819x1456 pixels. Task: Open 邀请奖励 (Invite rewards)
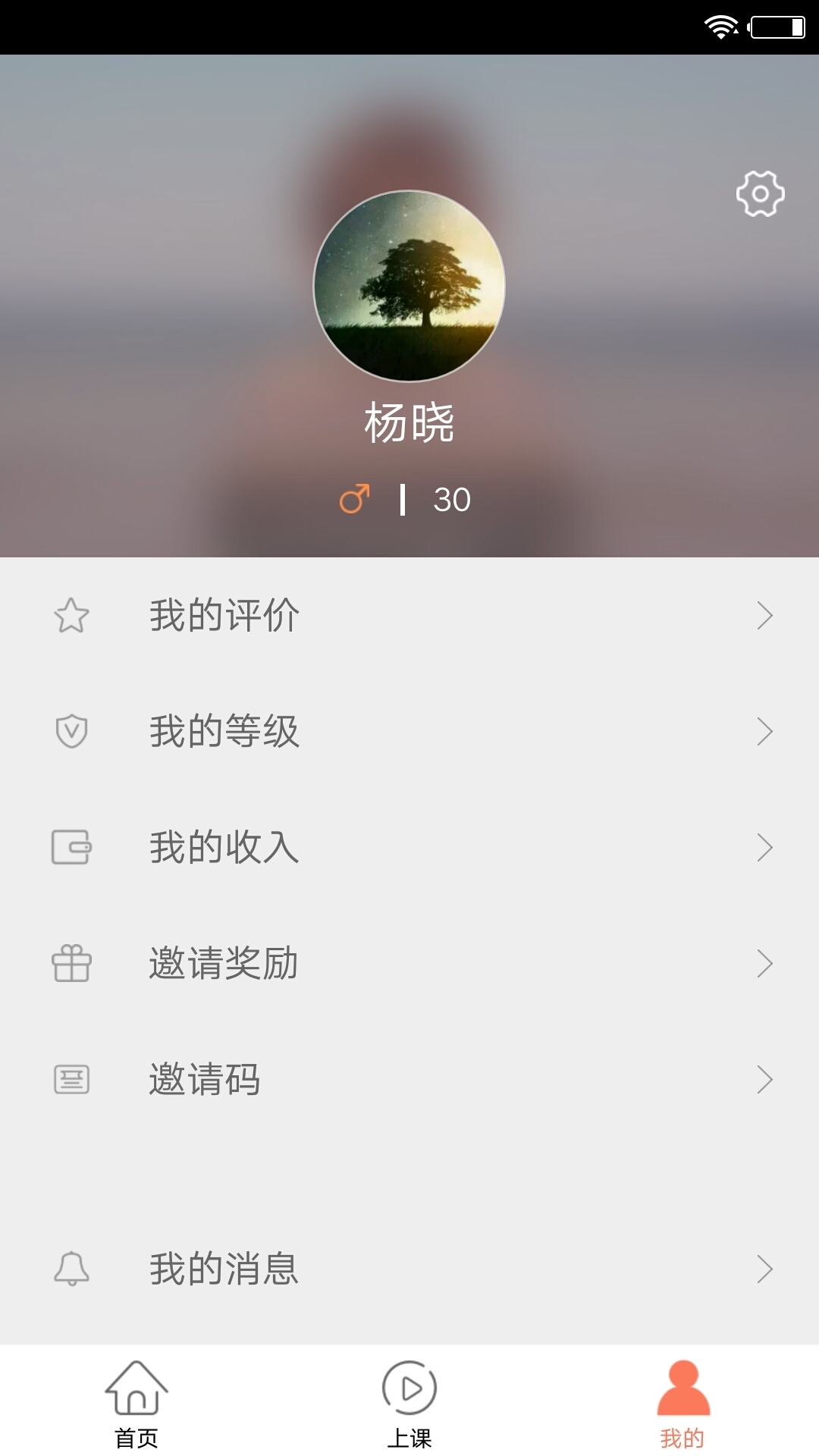(409, 963)
